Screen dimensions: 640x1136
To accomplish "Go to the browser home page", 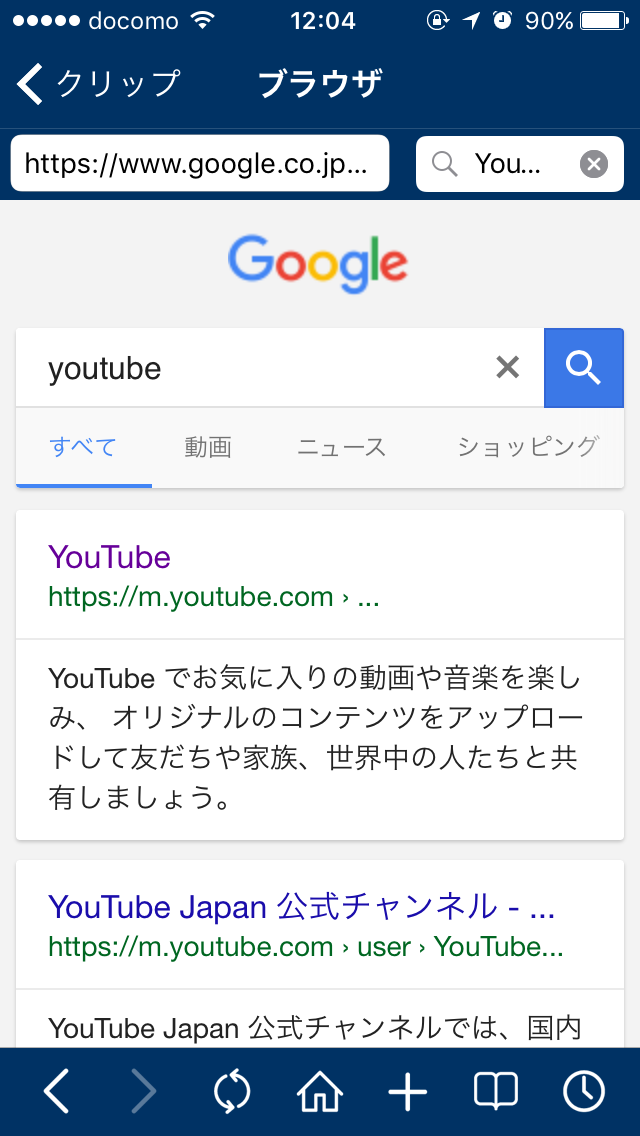I will click(320, 1091).
